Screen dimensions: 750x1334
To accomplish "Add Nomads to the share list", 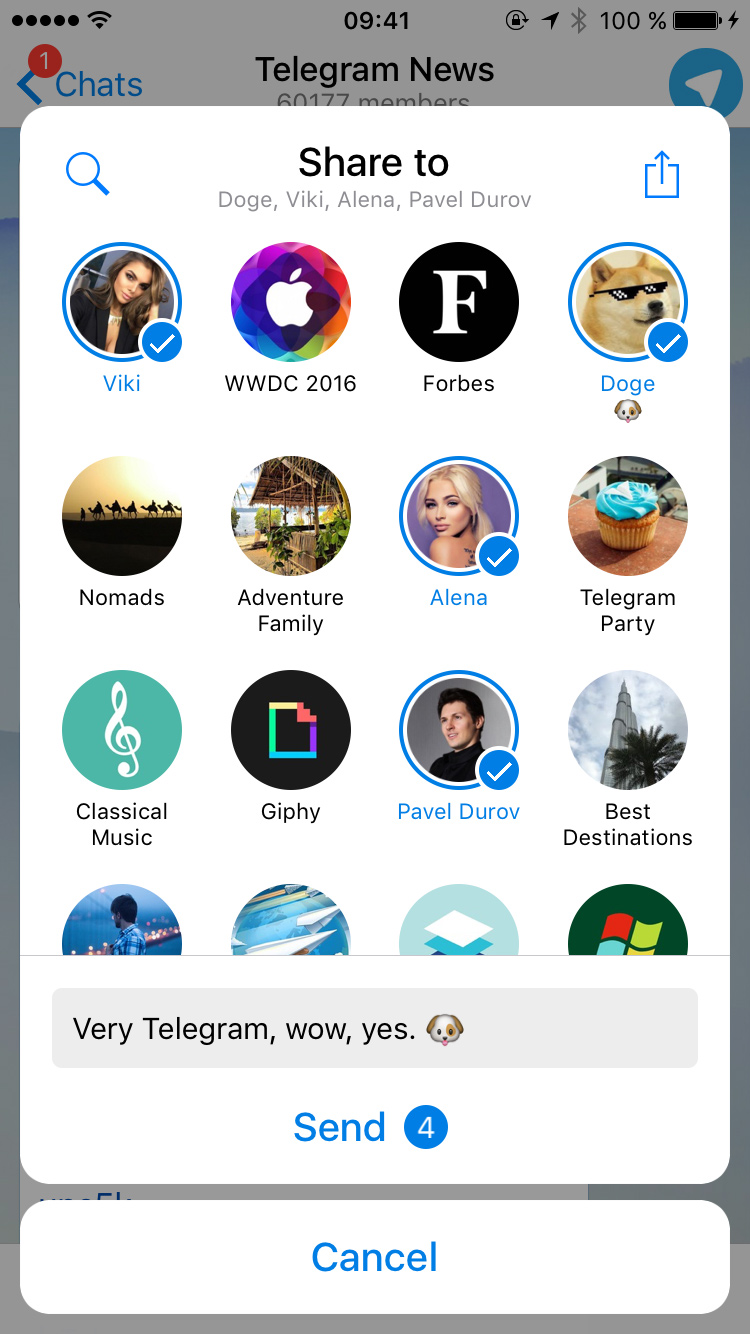I will tap(122, 516).
